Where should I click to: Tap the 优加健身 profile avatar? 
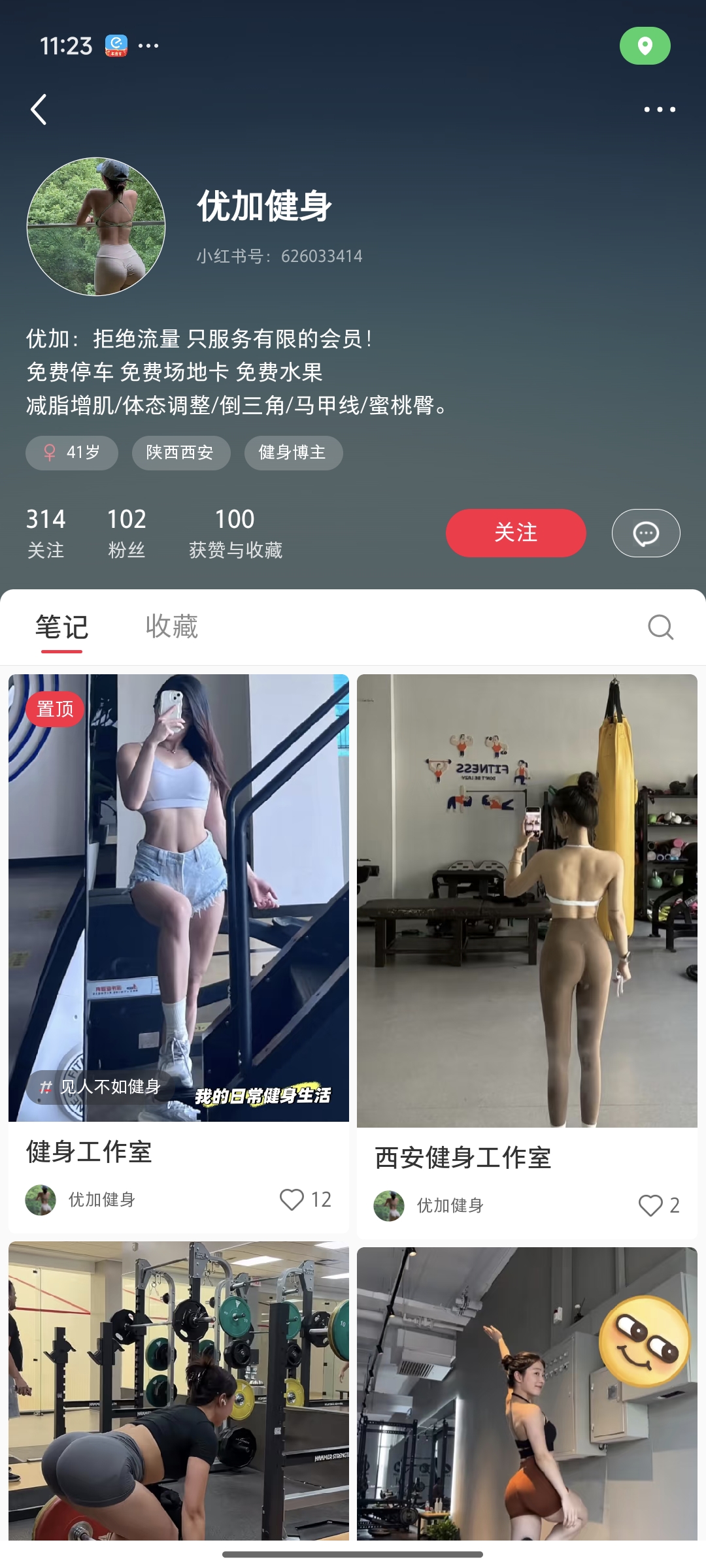96,227
